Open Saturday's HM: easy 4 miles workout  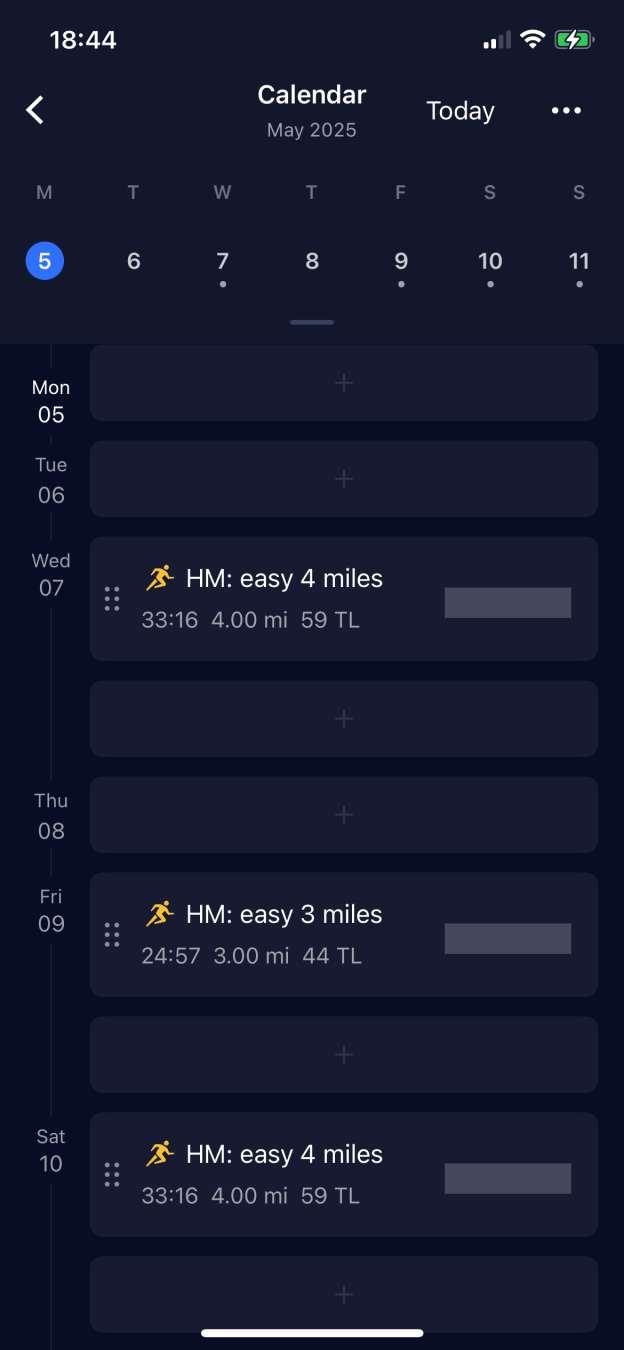coord(344,1175)
